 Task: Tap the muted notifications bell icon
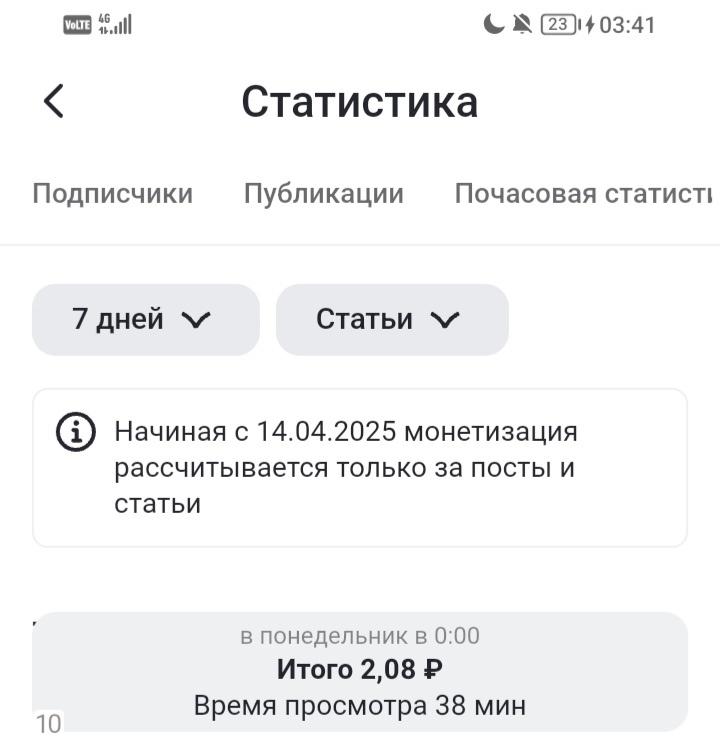[521, 22]
